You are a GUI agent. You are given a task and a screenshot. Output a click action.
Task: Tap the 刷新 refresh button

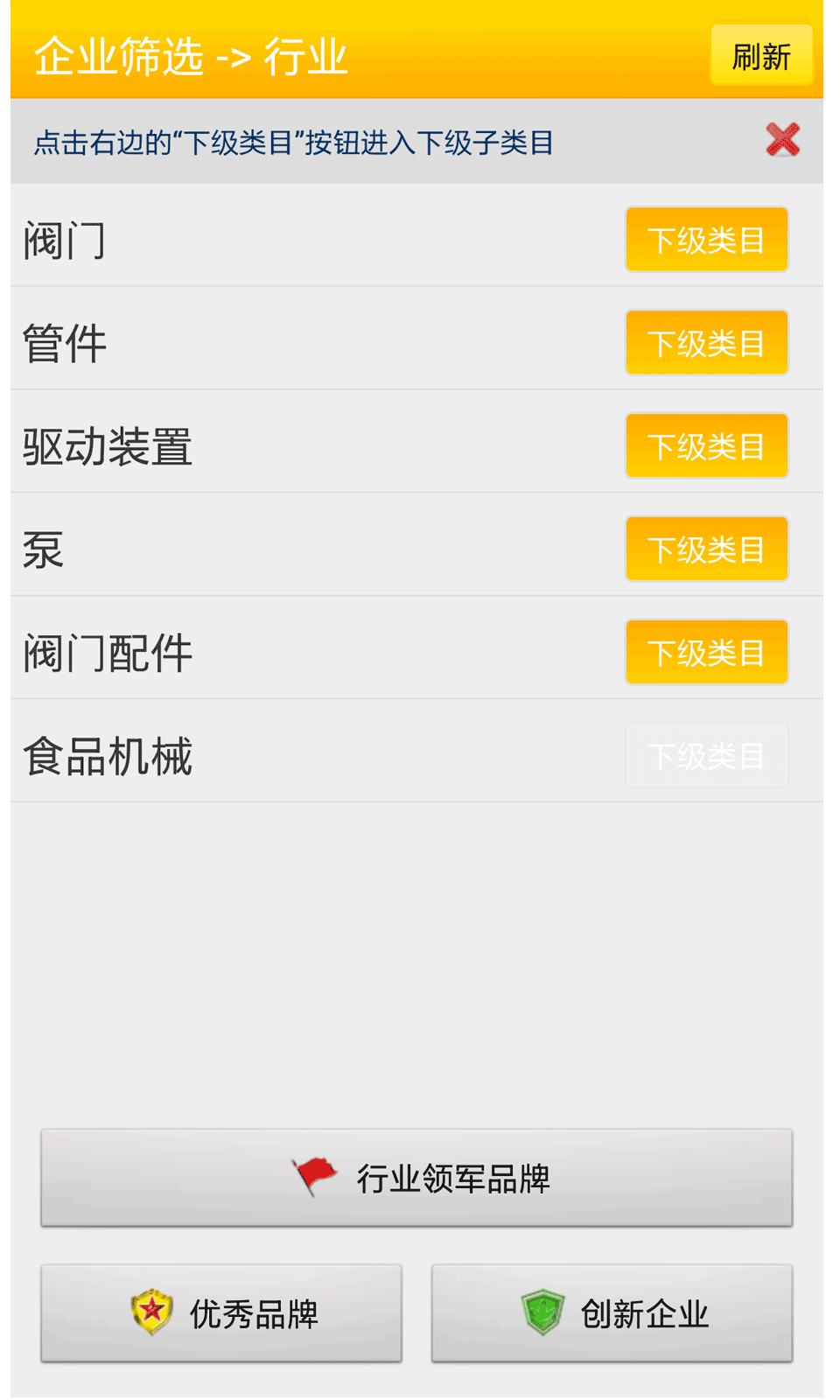click(761, 56)
